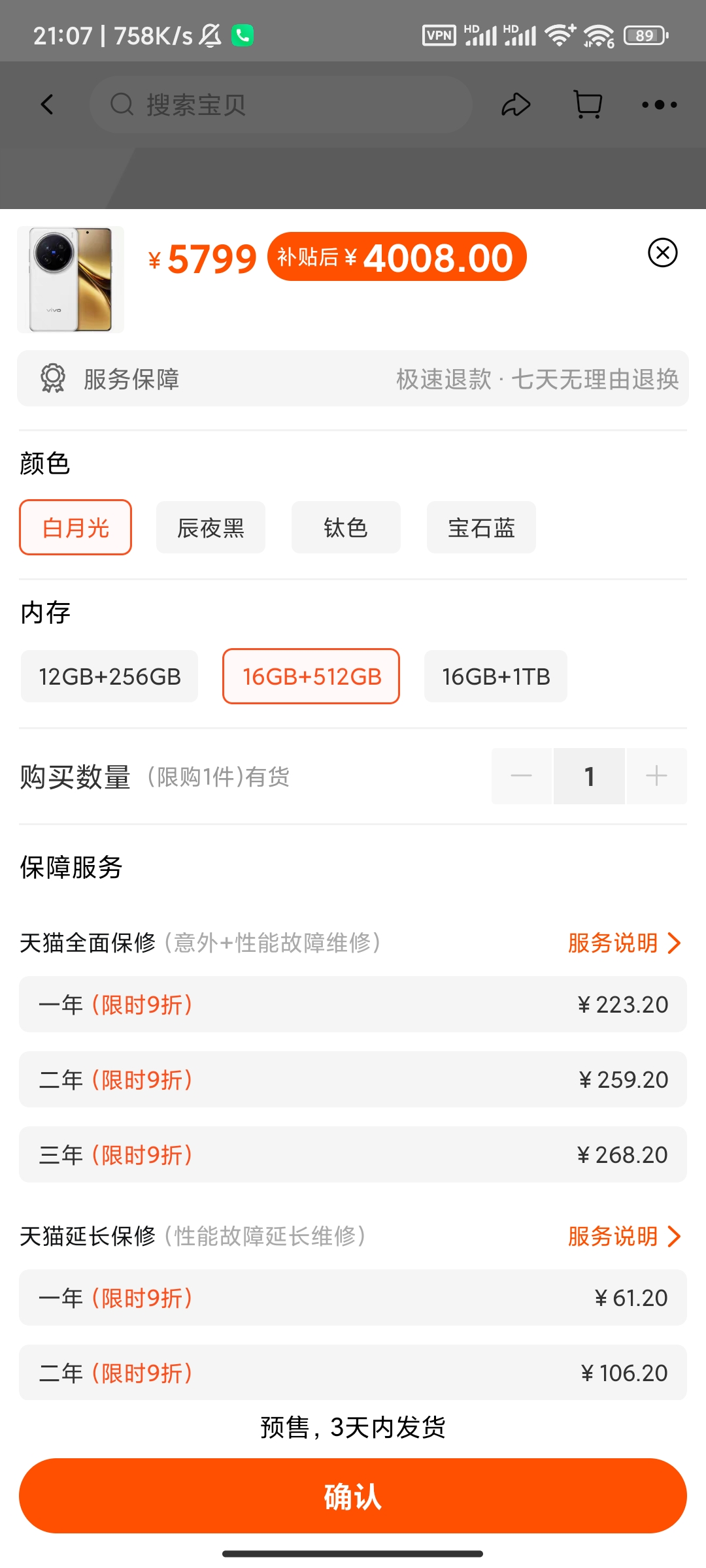Select the 一年 extended warranty ¥61.20 option
The width and height of the screenshot is (706, 1568).
(x=353, y=1298)
